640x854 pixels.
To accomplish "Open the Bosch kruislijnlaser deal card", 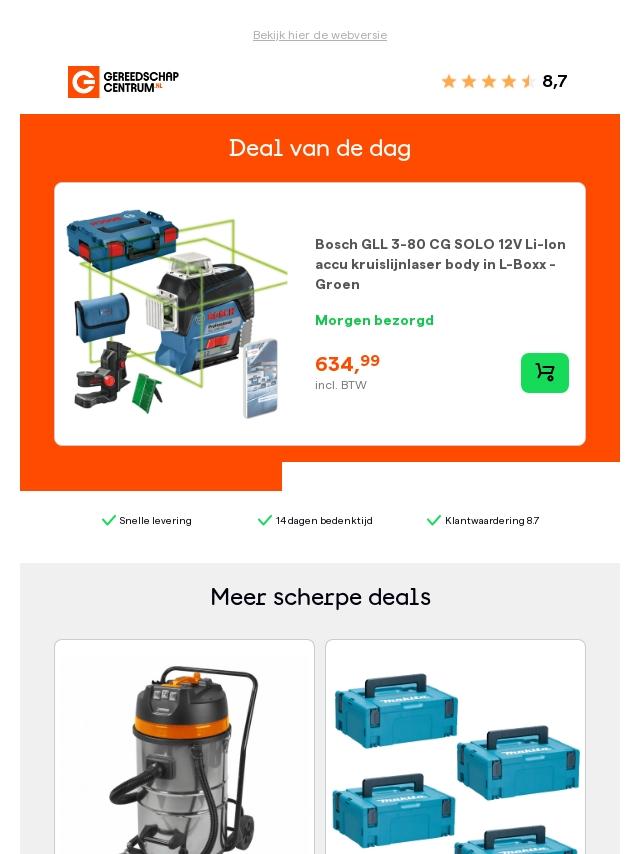I will [x=440, y=264].
